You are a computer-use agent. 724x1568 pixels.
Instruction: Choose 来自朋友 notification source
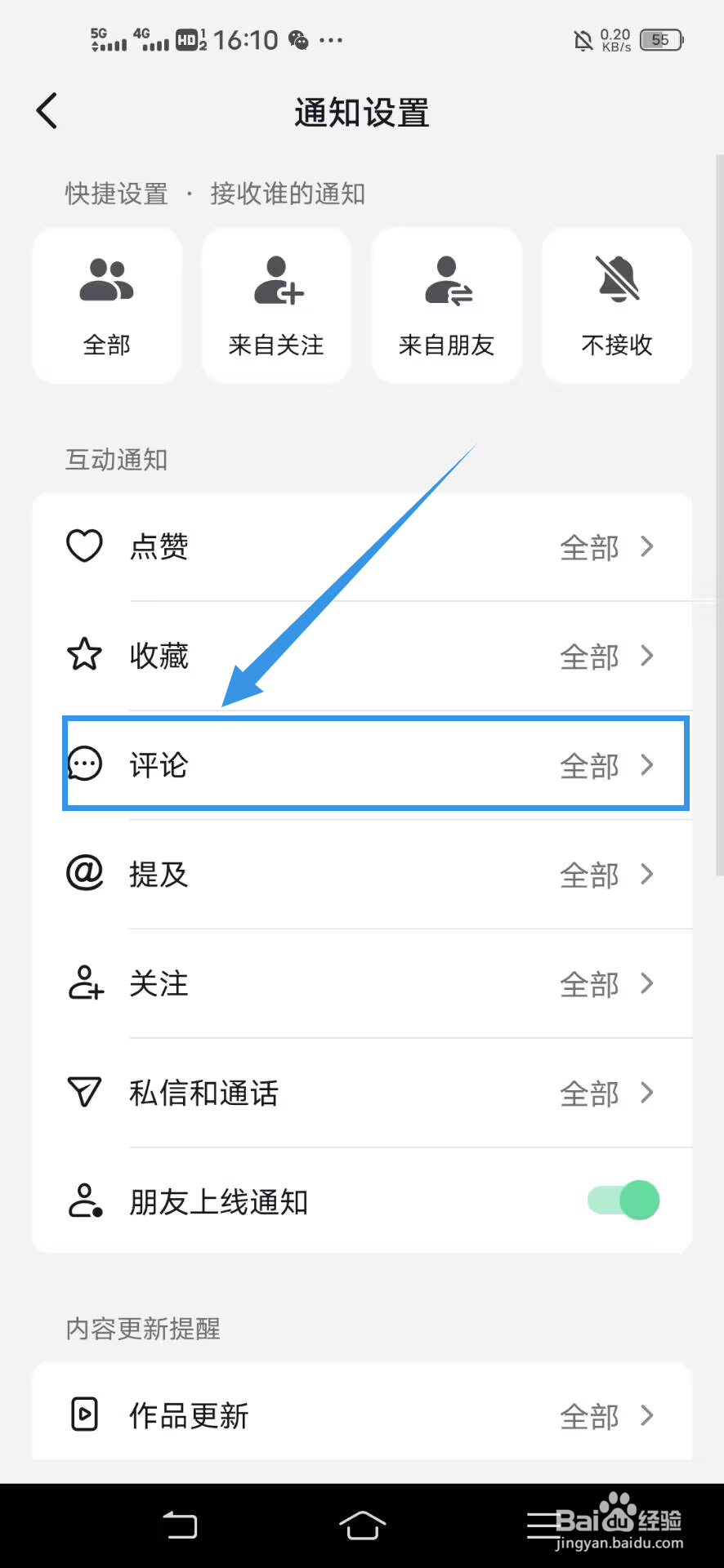(446, 305)
